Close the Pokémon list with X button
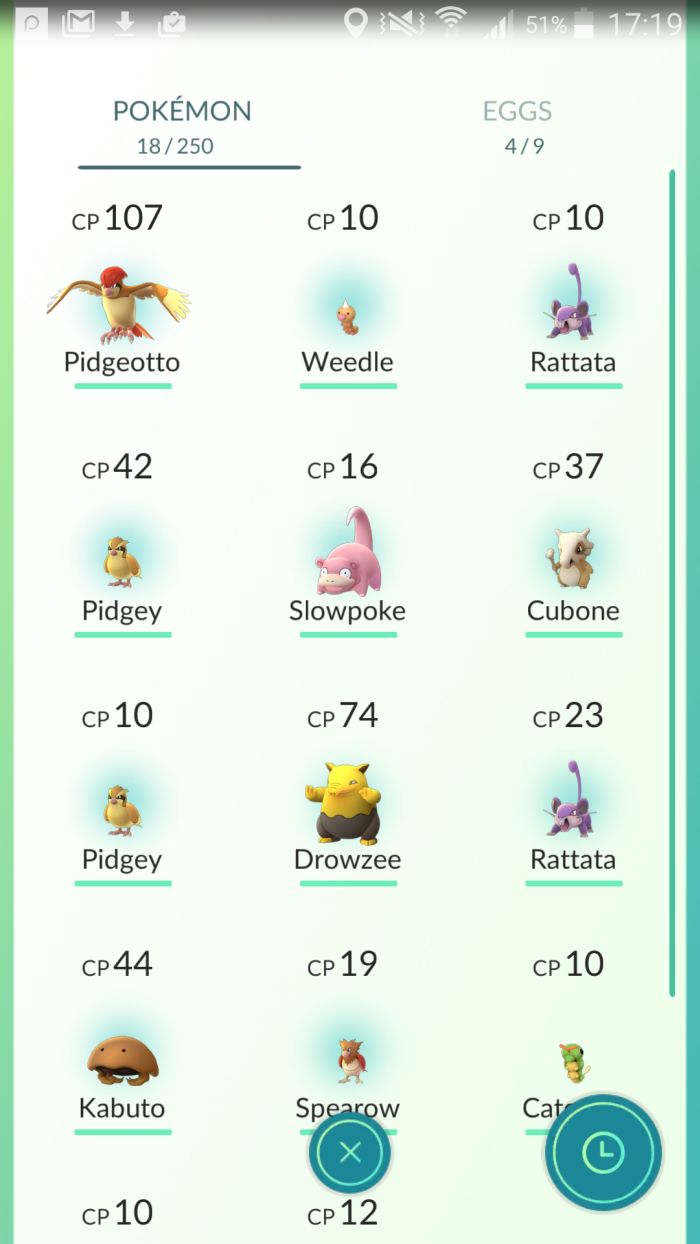Screen dimensions: 700x1244 click(349, 1153)
